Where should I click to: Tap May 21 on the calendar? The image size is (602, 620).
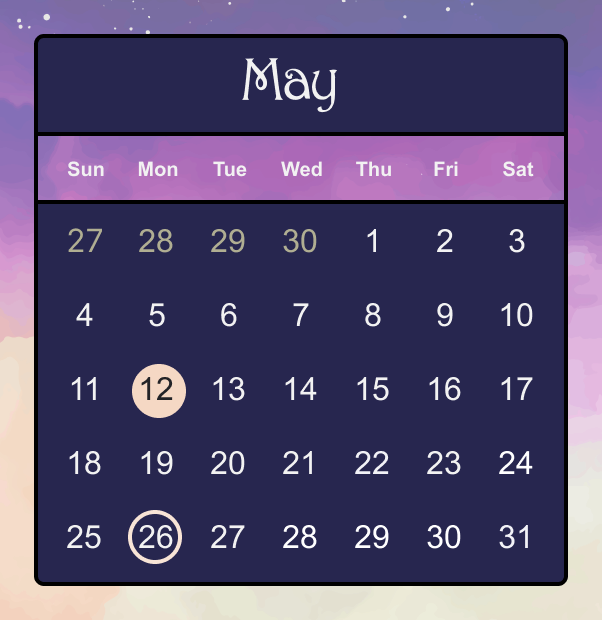point(300,463)
